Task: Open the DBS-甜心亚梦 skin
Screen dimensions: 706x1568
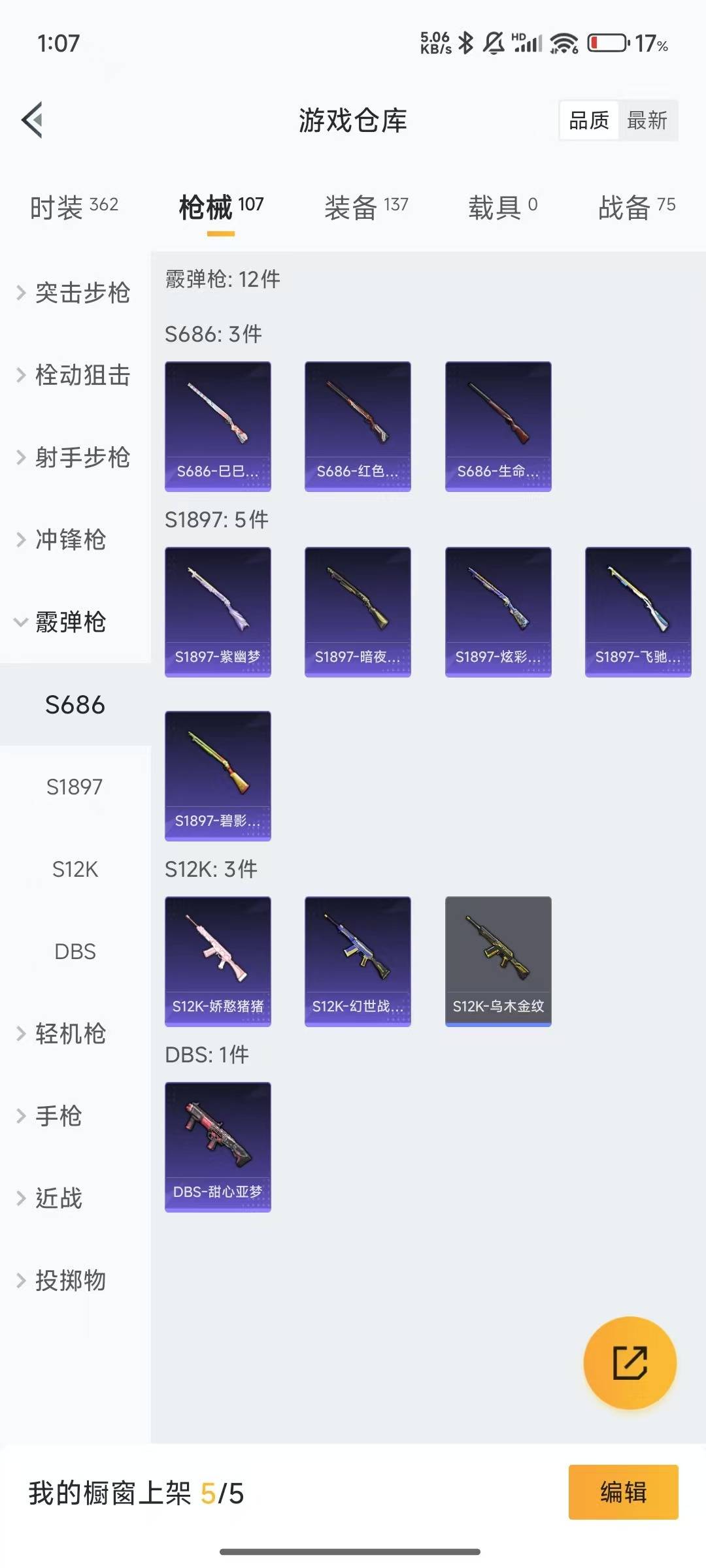Action: 218,1147
